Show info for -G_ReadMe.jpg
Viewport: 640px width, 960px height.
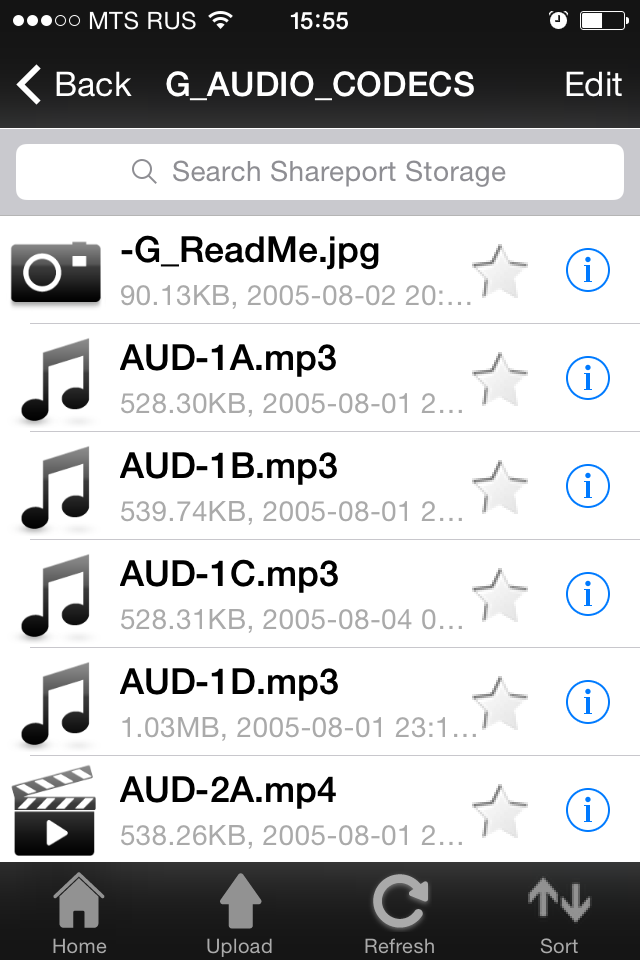click(587, 270)
